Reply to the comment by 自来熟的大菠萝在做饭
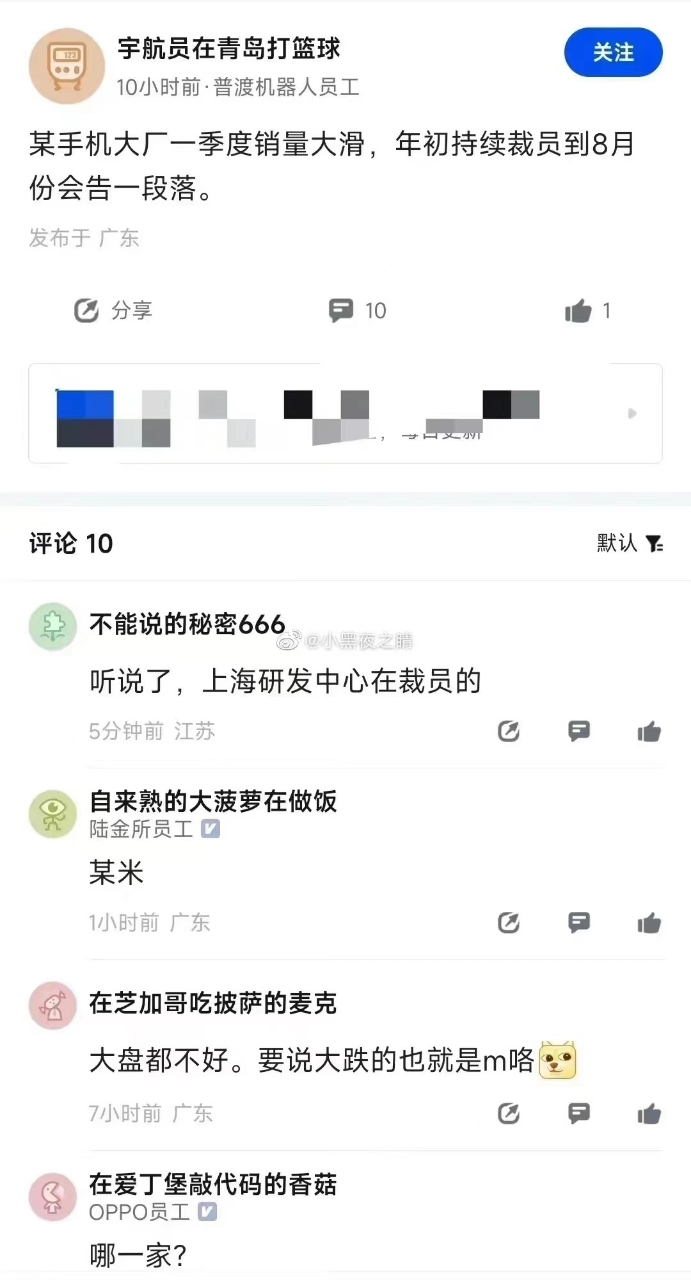The height and width of the screenshot is (1280, 691). click(x=579, y=922)
